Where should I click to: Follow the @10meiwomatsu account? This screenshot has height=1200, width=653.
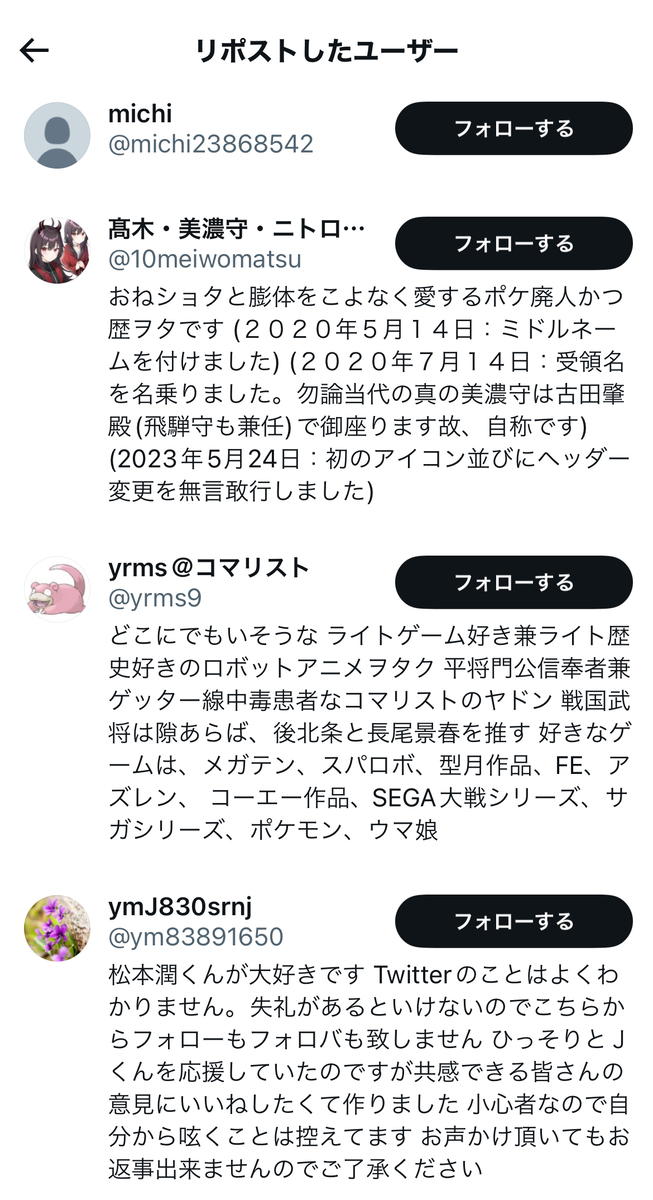point(513,243)
